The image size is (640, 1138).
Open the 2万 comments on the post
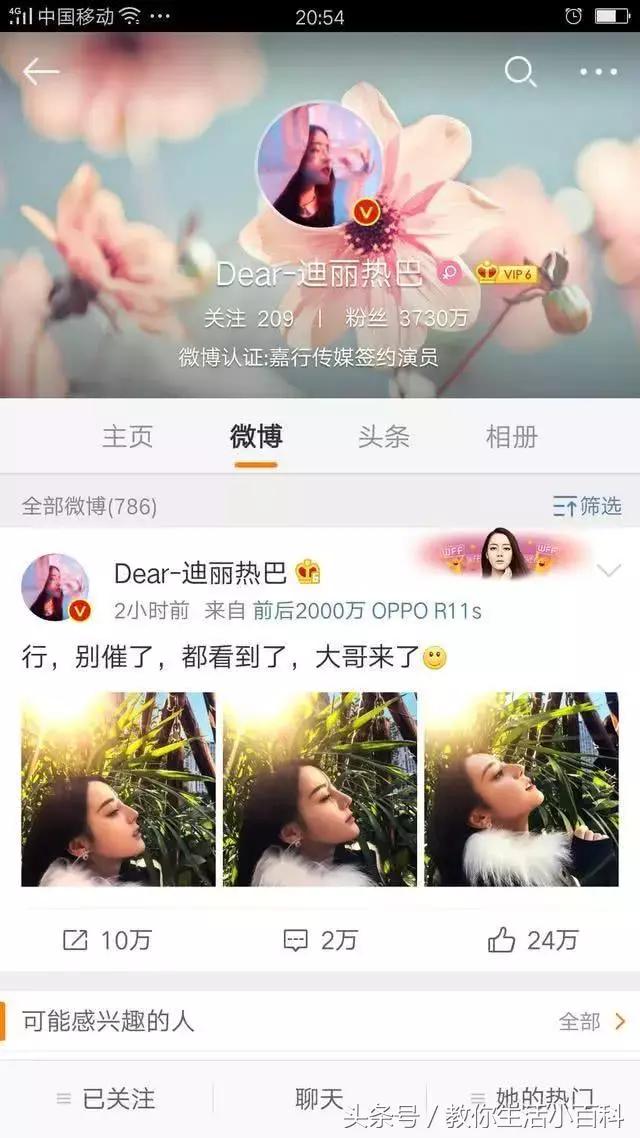point(319,940)
